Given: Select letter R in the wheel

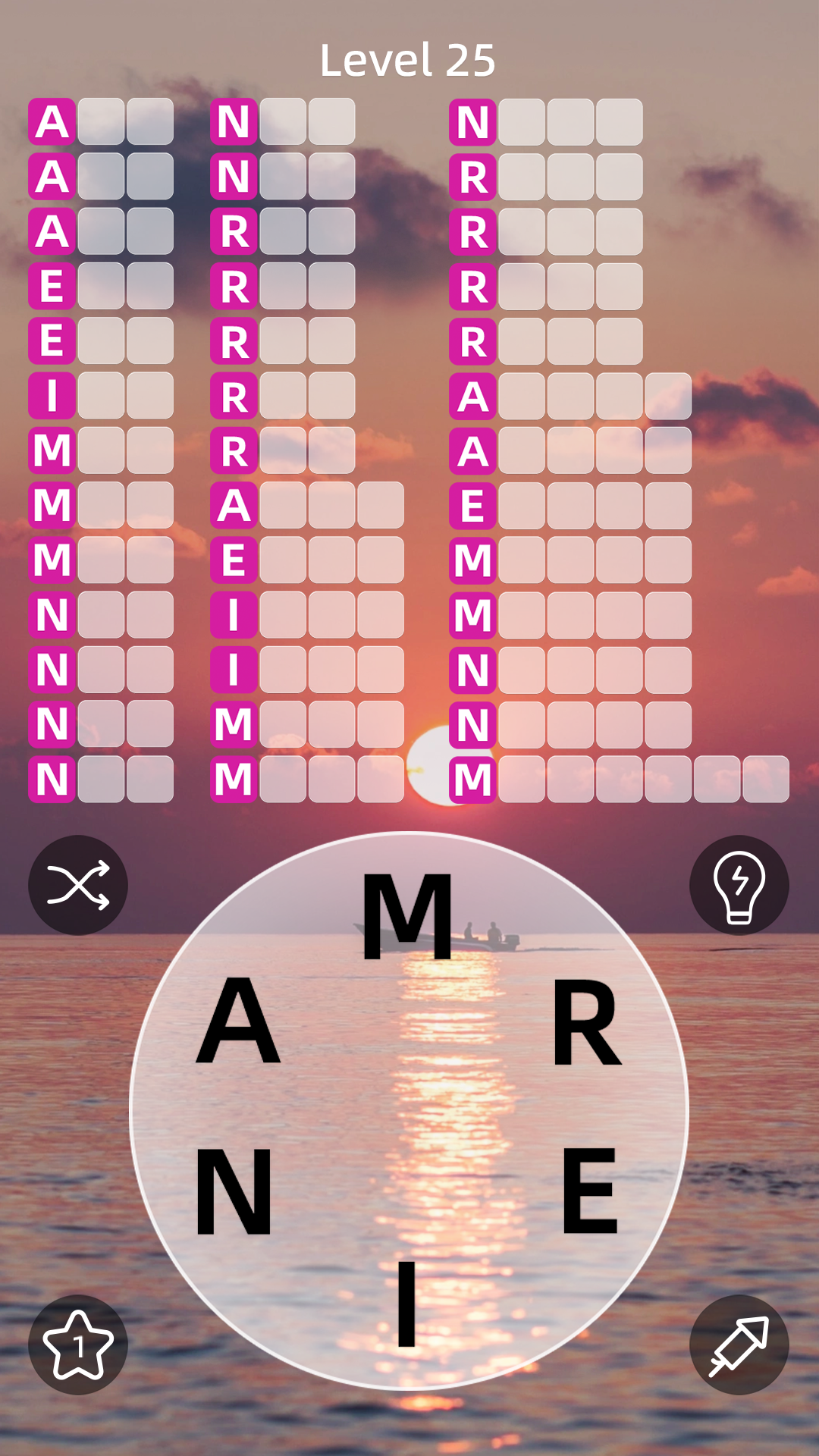Looking at the screenshot, I should (x=586, y=1022).
